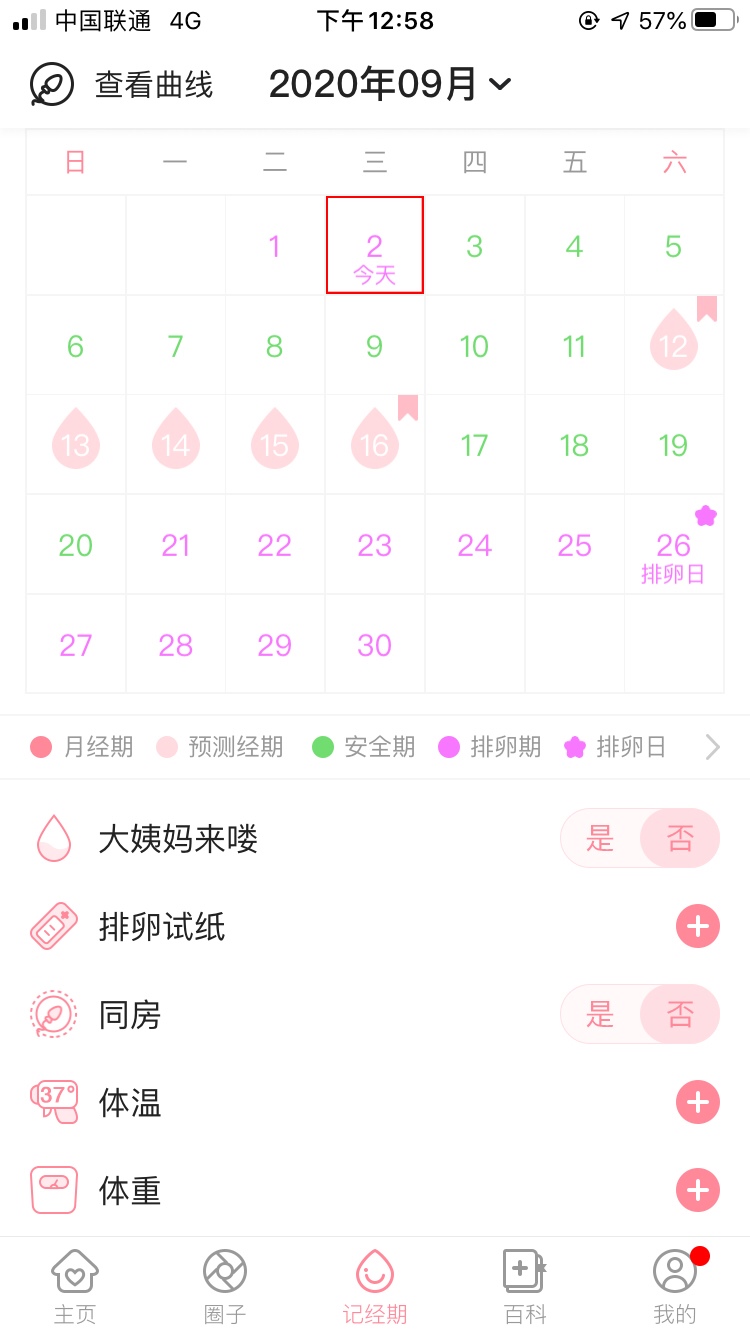Select September 30 on the calendar
The image size is (750, 1334).
point(375,645)
